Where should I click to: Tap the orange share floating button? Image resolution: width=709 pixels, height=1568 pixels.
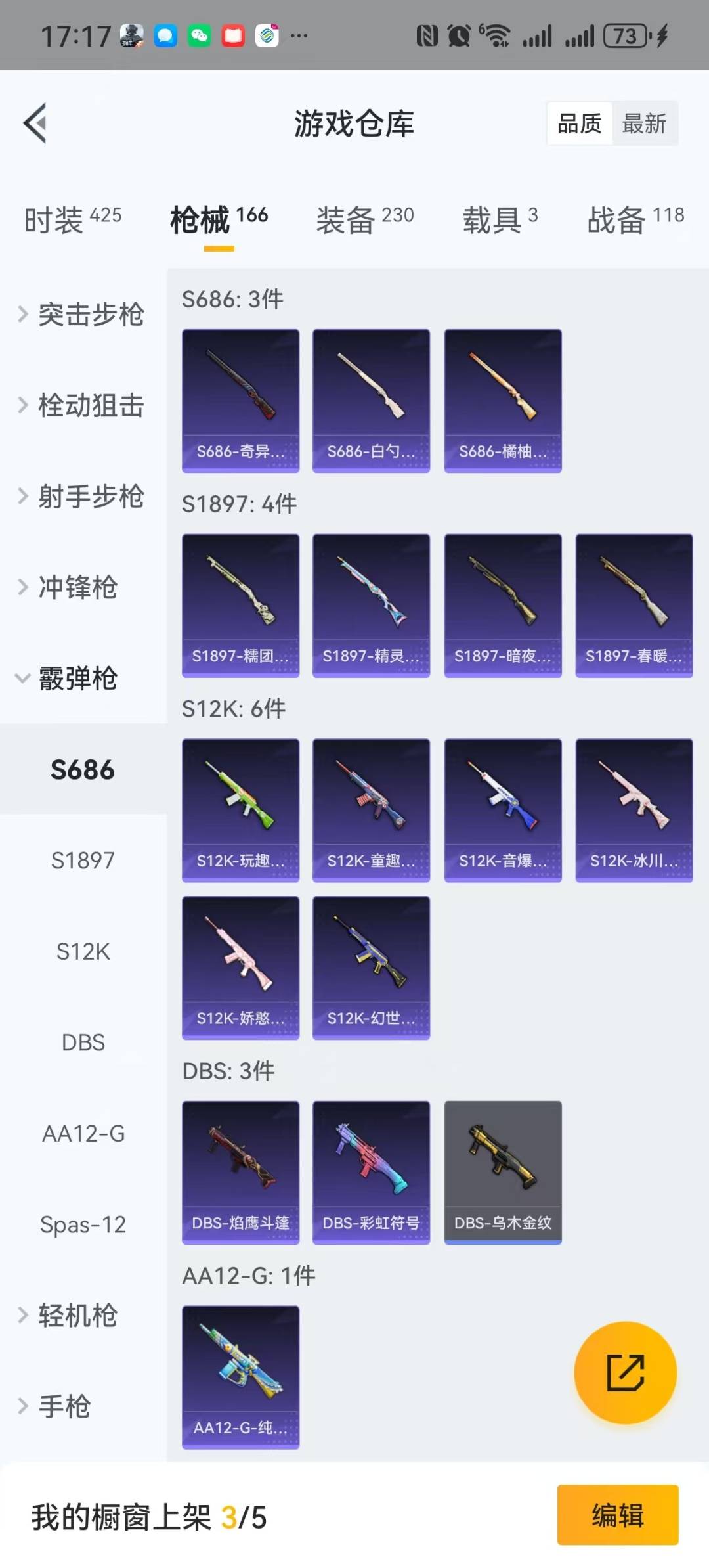[x=625, y=1373]
